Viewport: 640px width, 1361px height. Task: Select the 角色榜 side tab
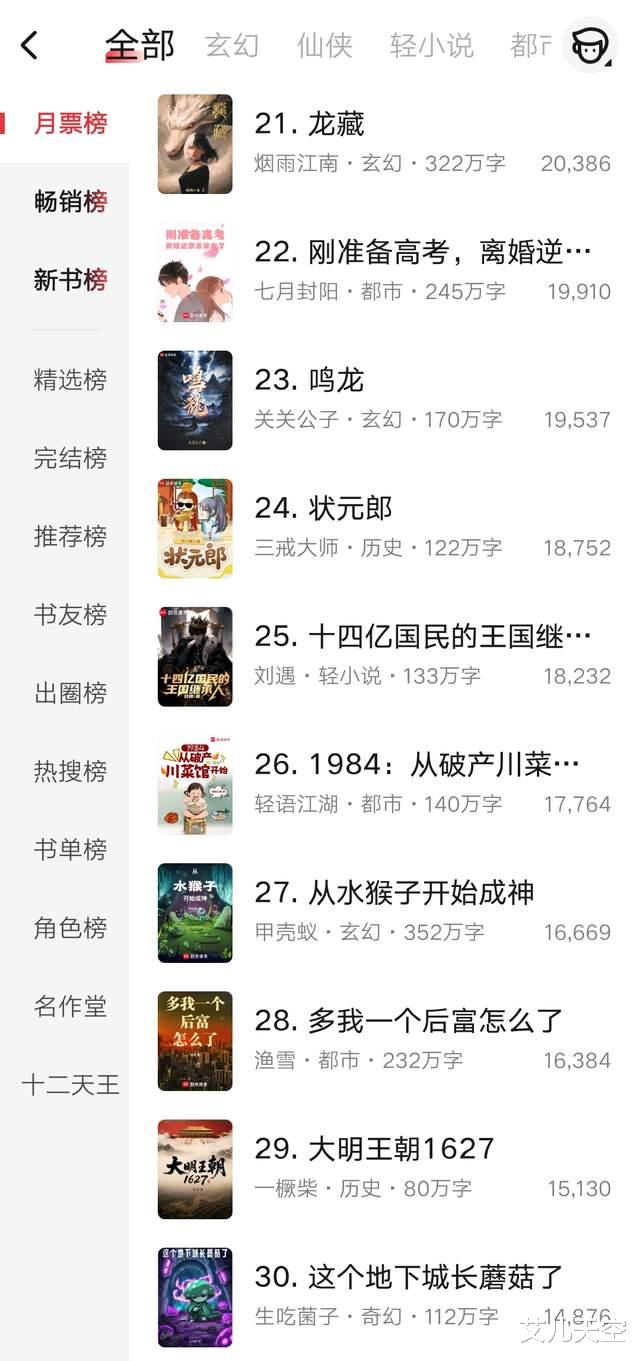click(70, 928)
